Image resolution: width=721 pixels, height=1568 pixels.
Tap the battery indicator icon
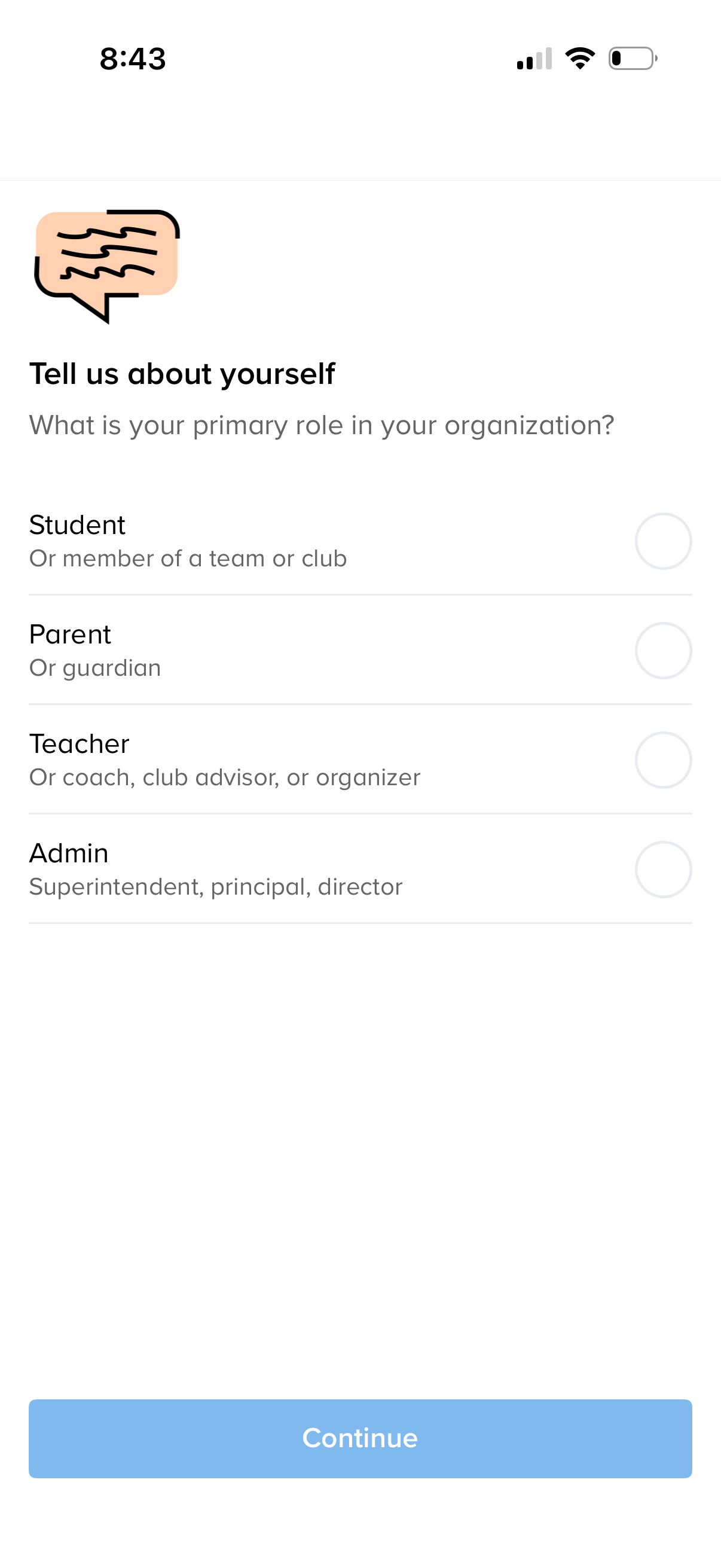(630, 58)
